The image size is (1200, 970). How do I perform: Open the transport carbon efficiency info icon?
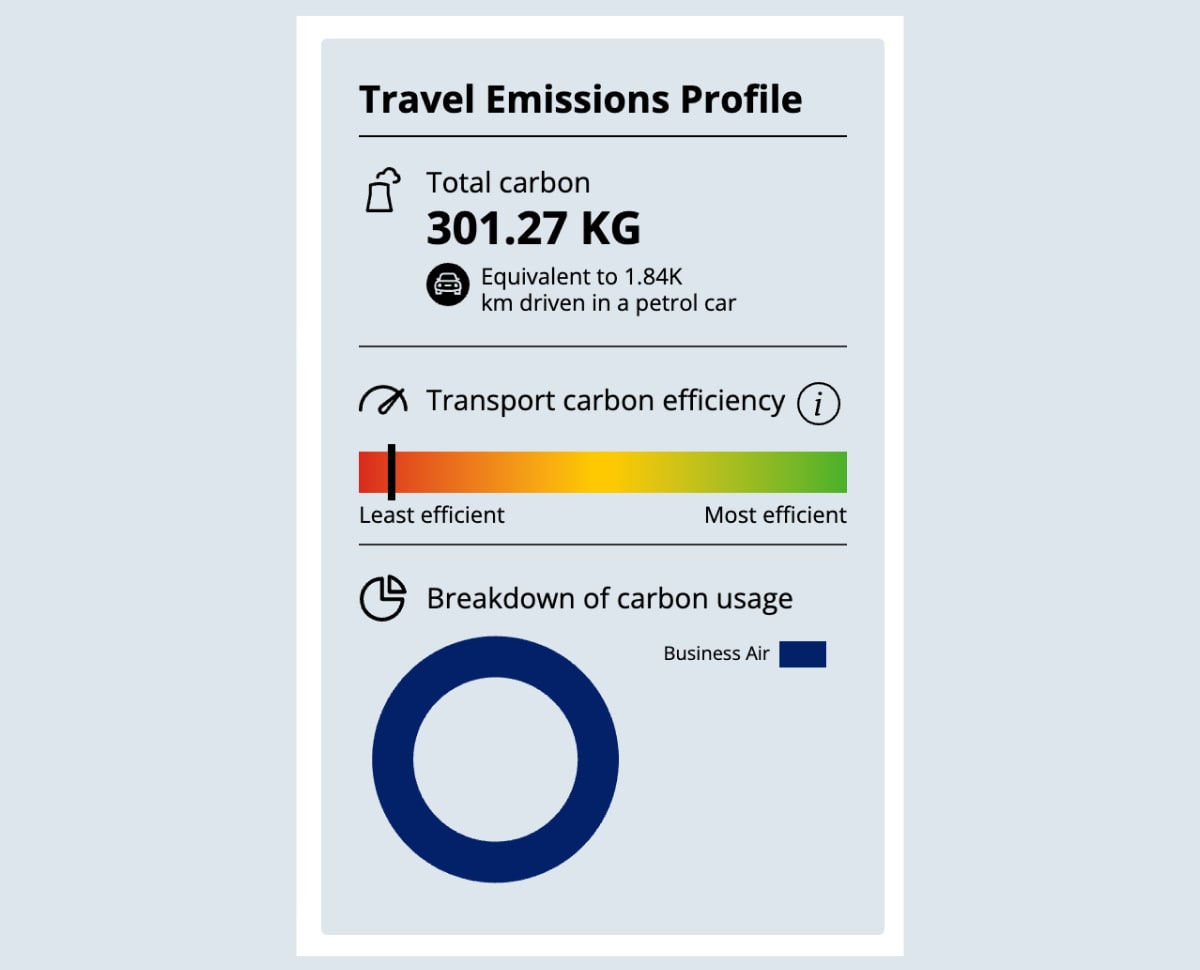[x=818, y=404]
